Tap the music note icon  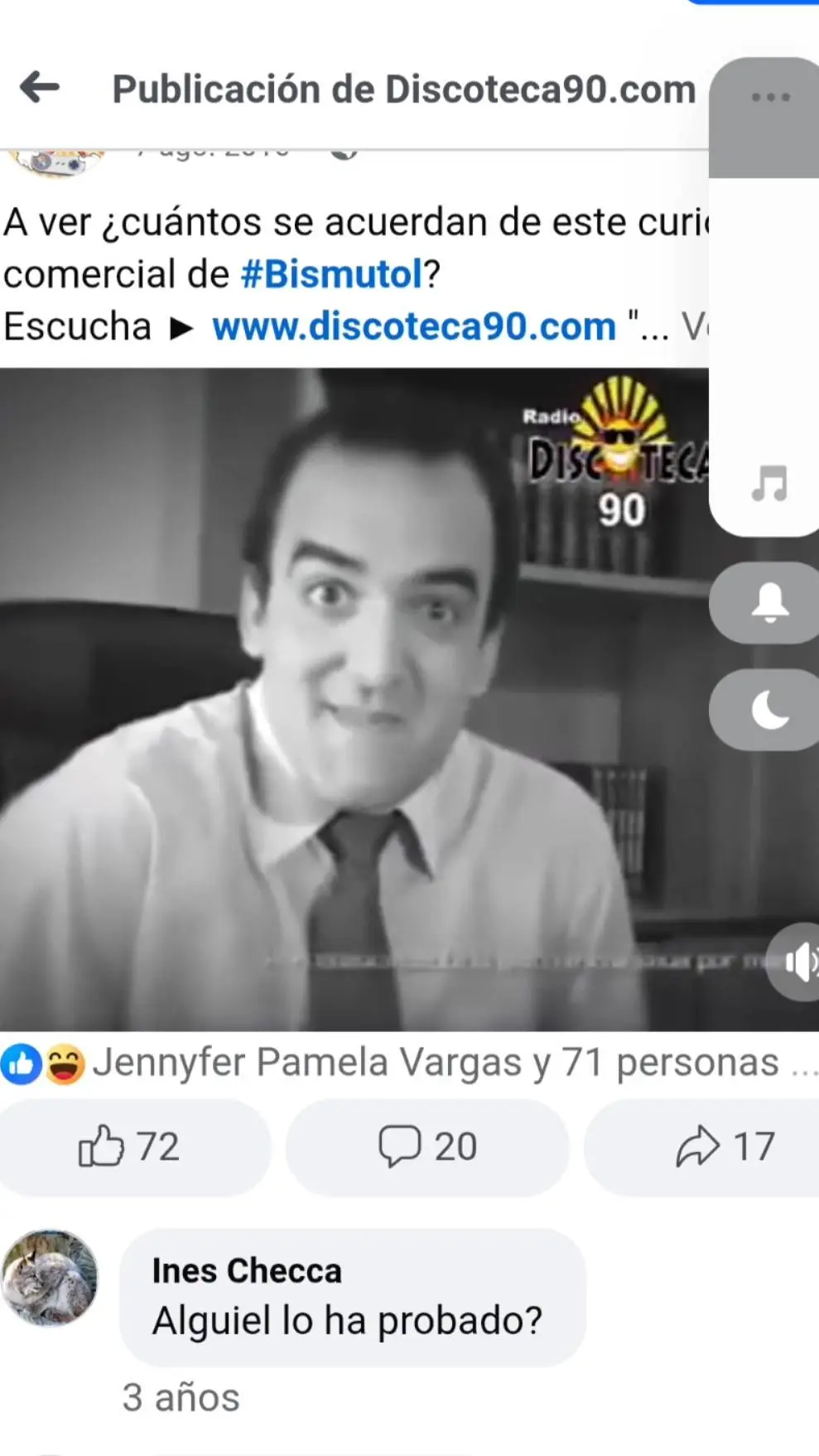(769, 484)
